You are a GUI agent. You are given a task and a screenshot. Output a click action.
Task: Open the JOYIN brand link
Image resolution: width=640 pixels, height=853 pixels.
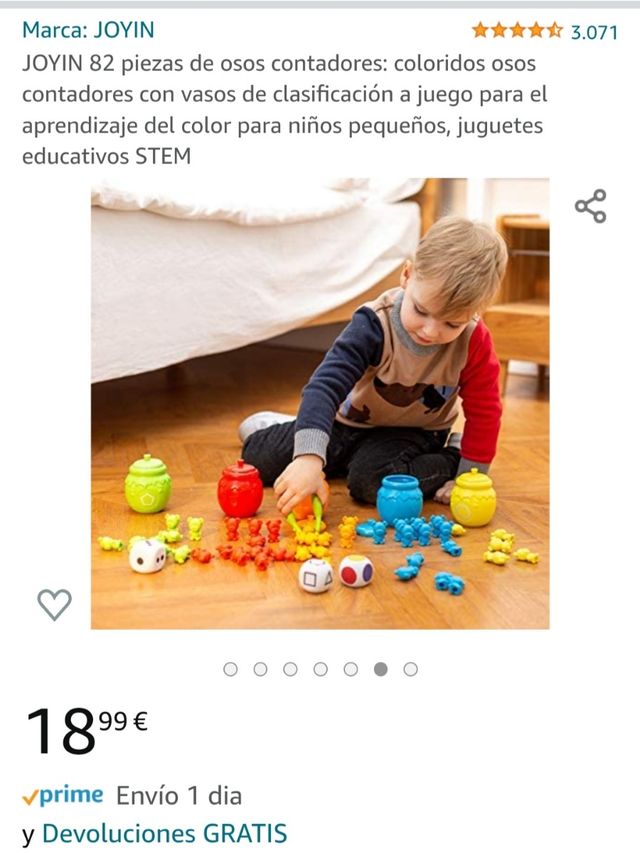click(x=88, y=30)
